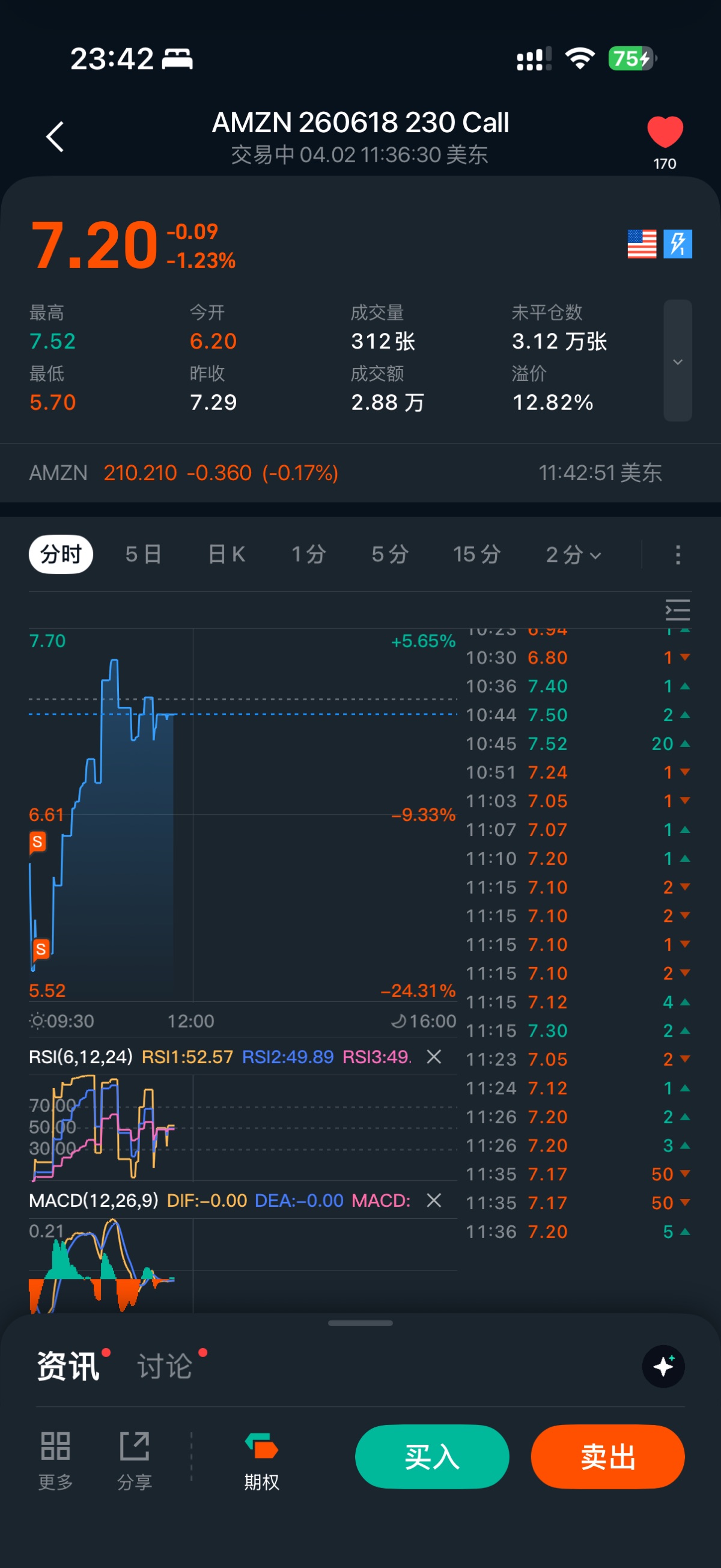Screen dimensions: 721x1568
Task: Switch to the 5日 chart tab
Action: (x=144, y=555)
